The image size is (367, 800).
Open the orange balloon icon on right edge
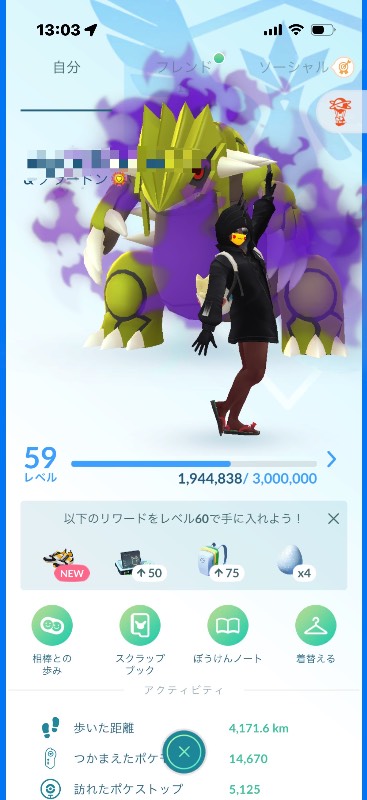(x=338, y=112)
